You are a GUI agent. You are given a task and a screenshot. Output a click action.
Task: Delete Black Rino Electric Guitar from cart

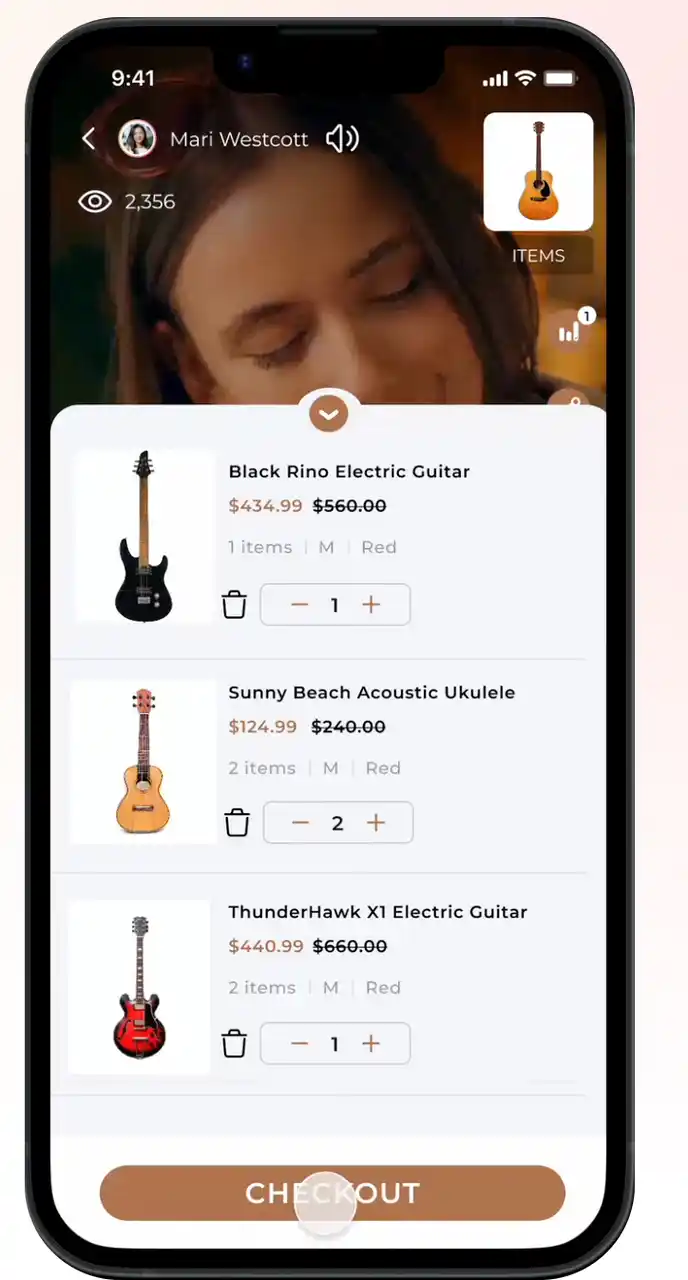pyautogui.click(x=234, y=605)
